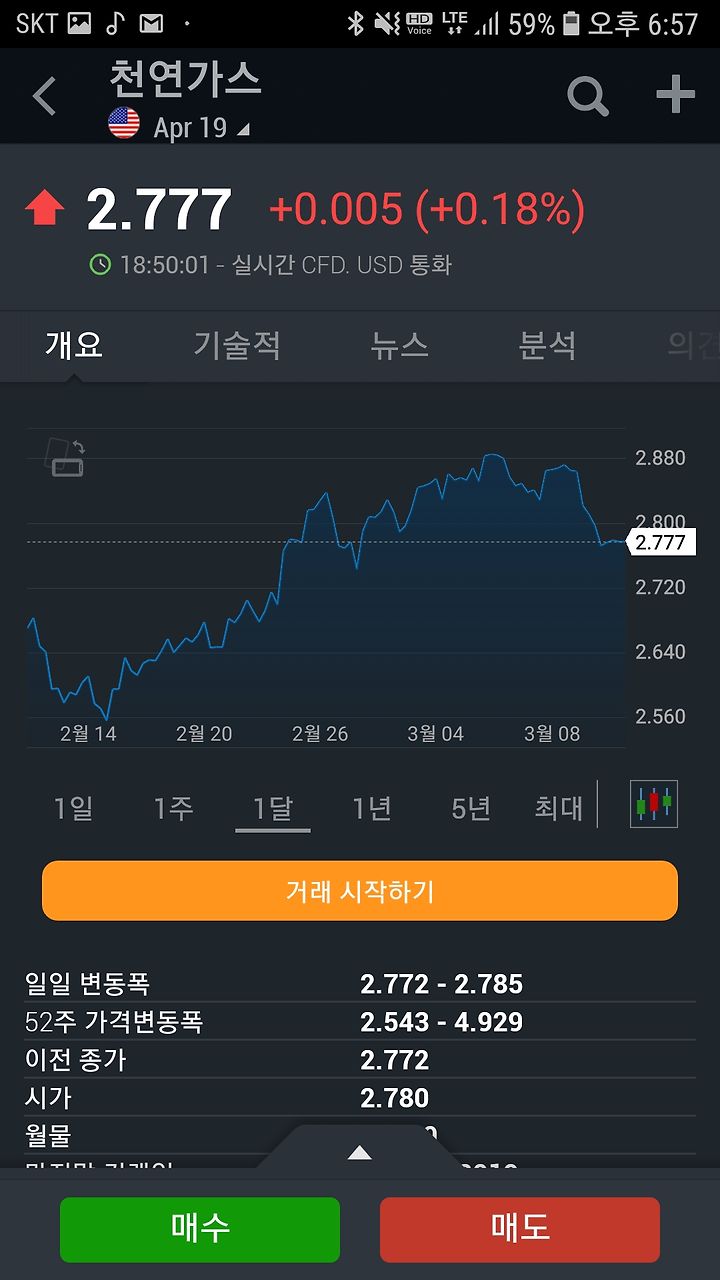The height and width of the screenshot is (1280, 720).
Task: Show the 1일 chart range
Action: [x=73, y=808]
